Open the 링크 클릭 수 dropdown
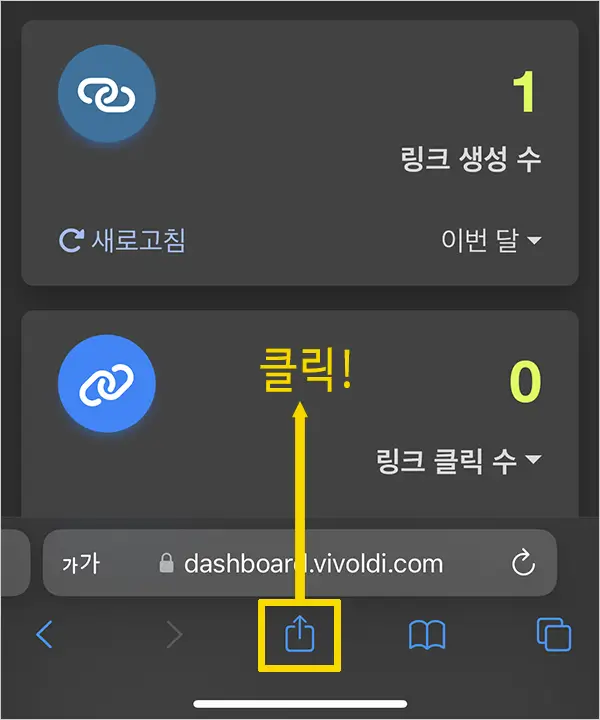This screenshot has width=600, height=720. (x=459, y=460)
